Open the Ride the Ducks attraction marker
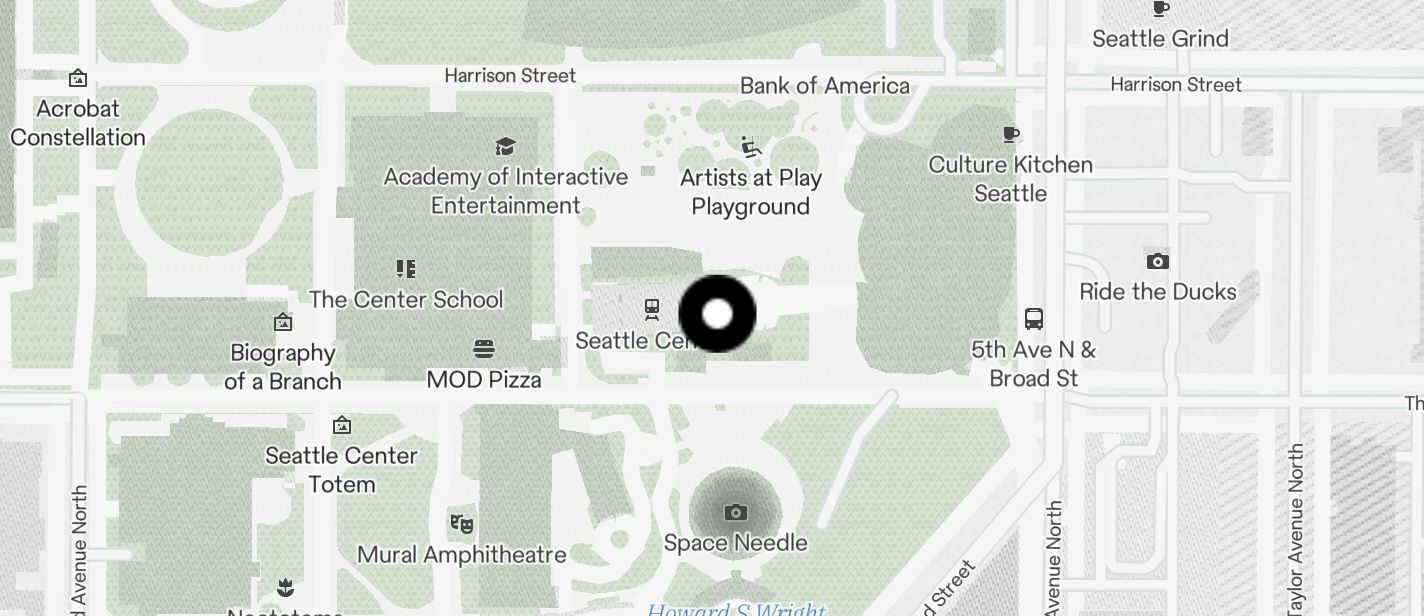Image resolution: width=1424 pixels, height=616 pixels. 1157,262
